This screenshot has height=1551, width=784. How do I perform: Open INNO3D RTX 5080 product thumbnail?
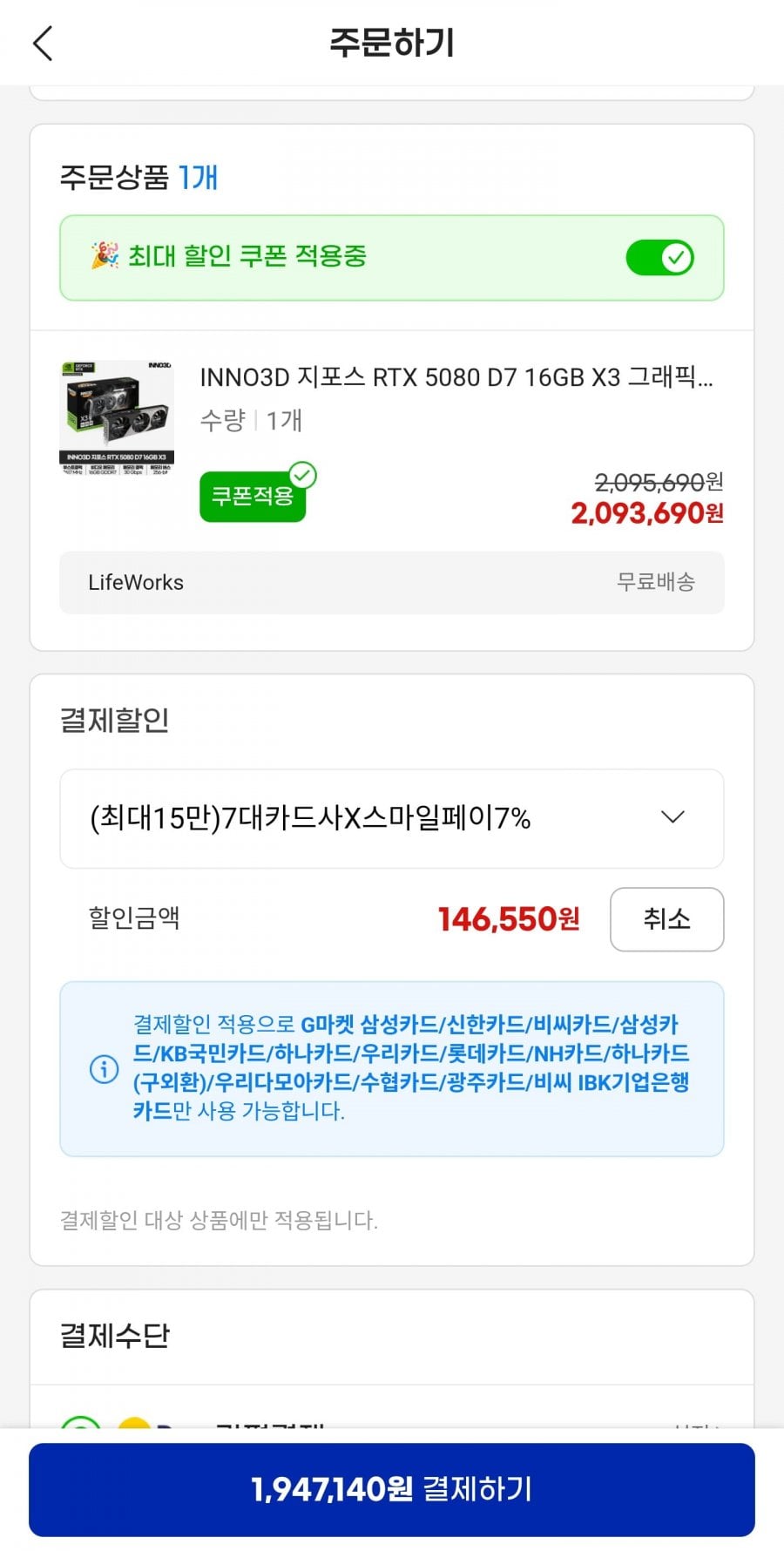[118, 417]
